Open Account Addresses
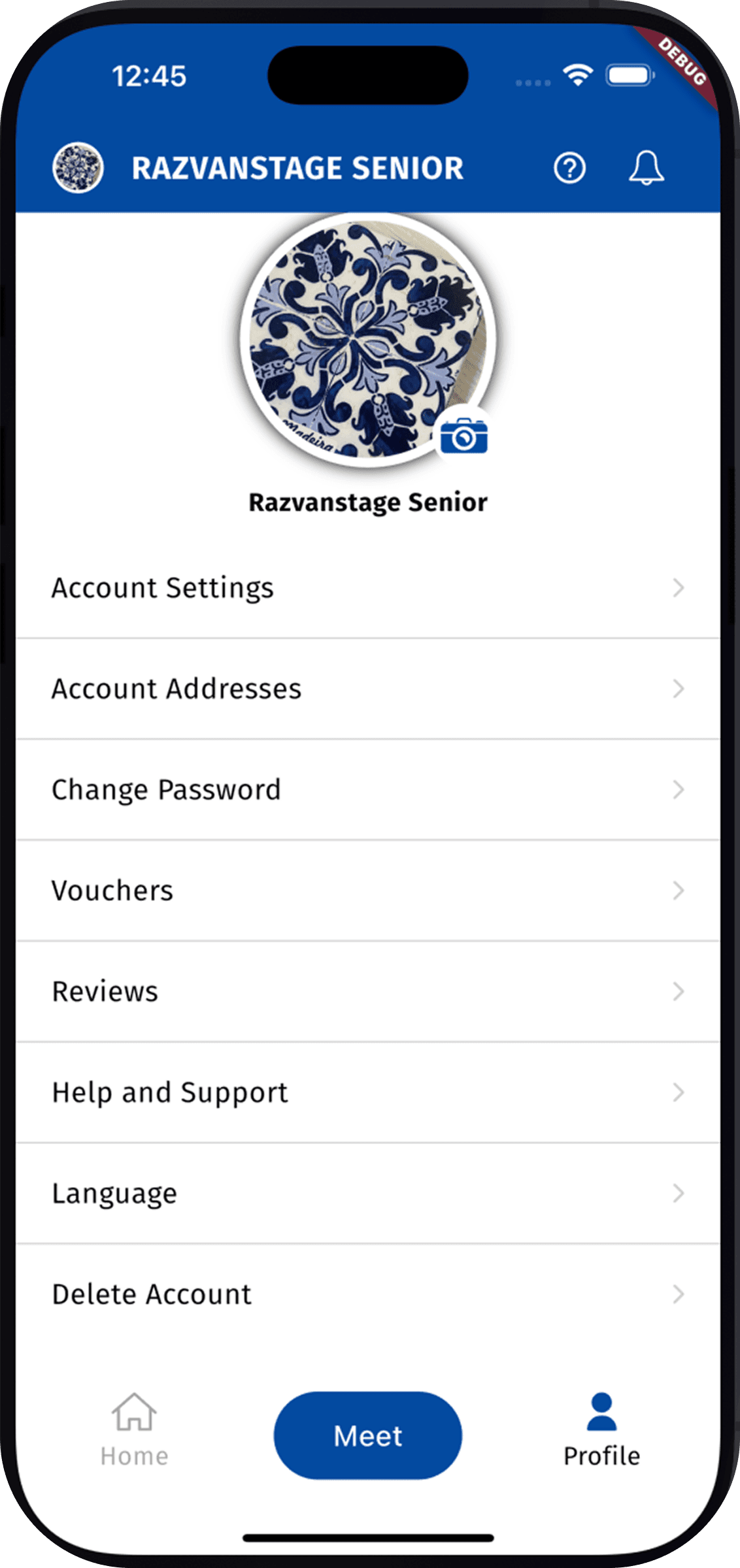This screenshot has height=1568, width=740. pyautogui.click(x=367, y=689)
